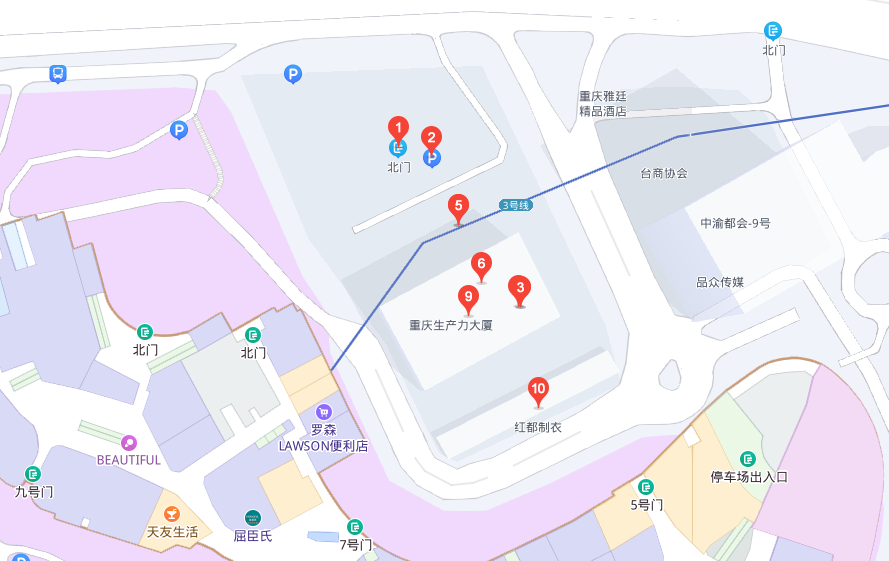
Task: Select the 5号门 gate marker
Action: pyautogui.click(x=646, y=487)
